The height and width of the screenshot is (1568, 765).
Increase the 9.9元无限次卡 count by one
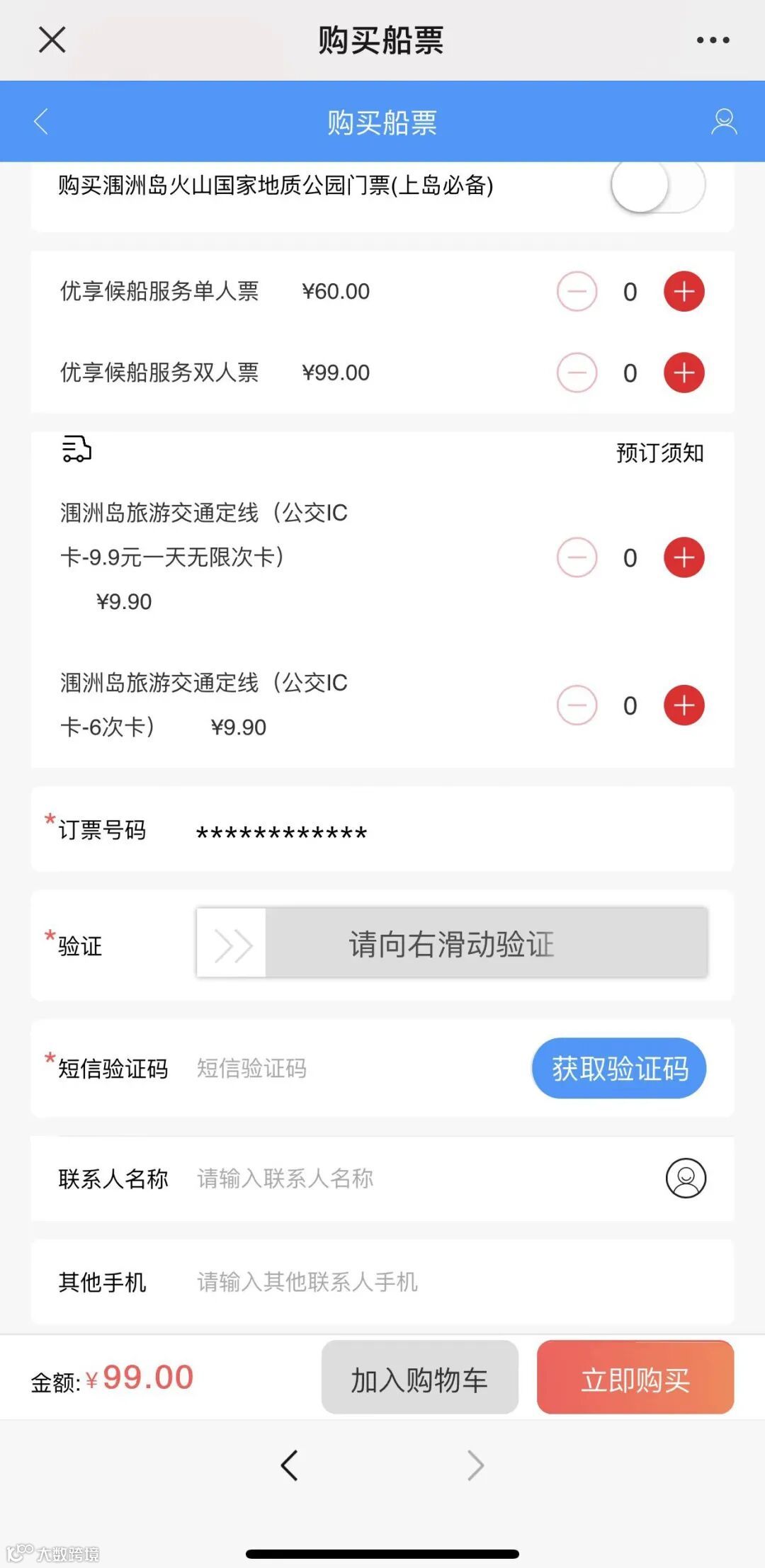coord(682,557)
